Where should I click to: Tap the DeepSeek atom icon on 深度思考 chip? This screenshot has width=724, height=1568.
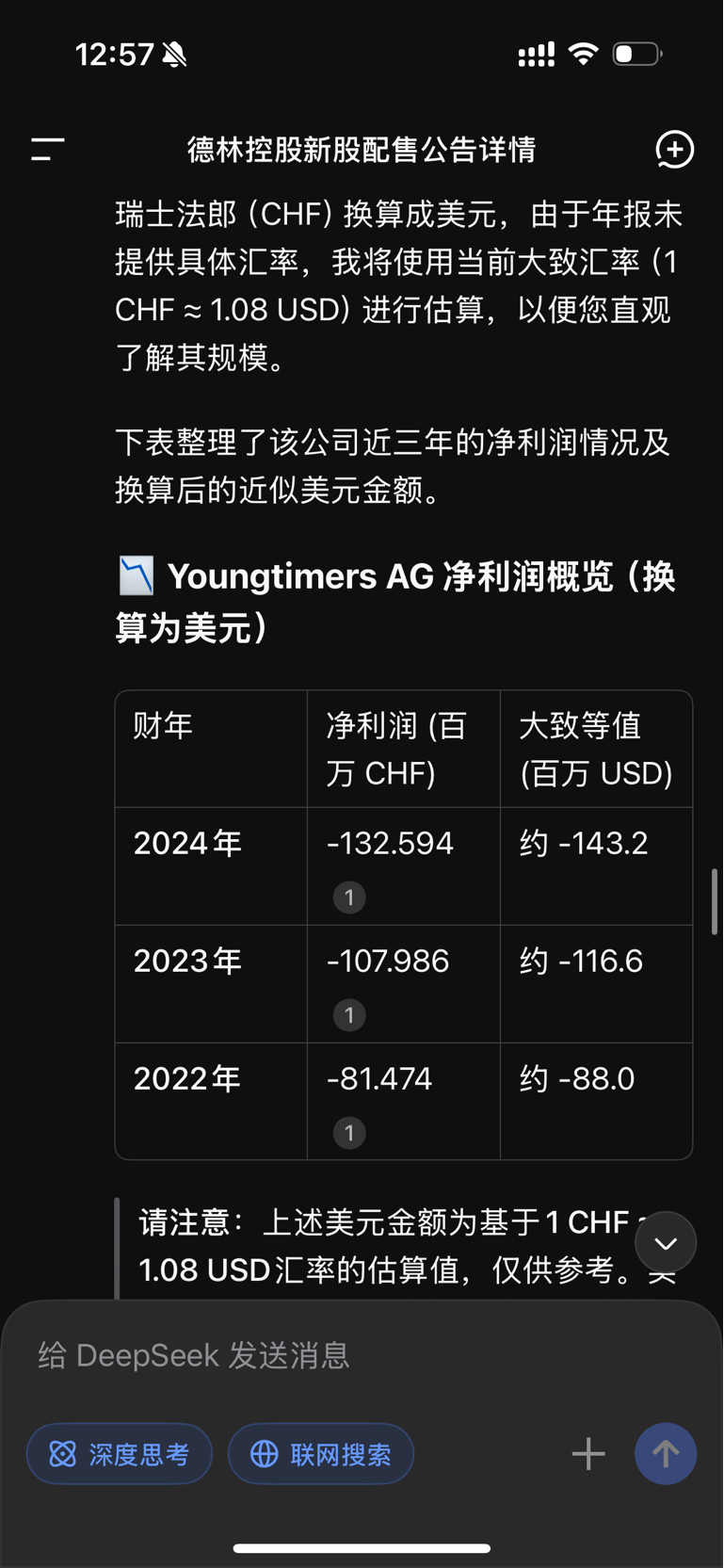pyautogui.click(x=61, y=1453)
